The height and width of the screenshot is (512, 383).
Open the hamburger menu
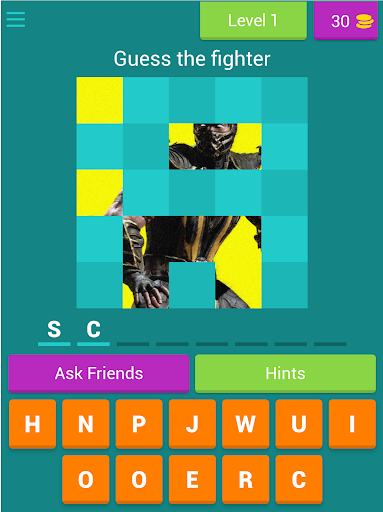click(x=16, y=19)
